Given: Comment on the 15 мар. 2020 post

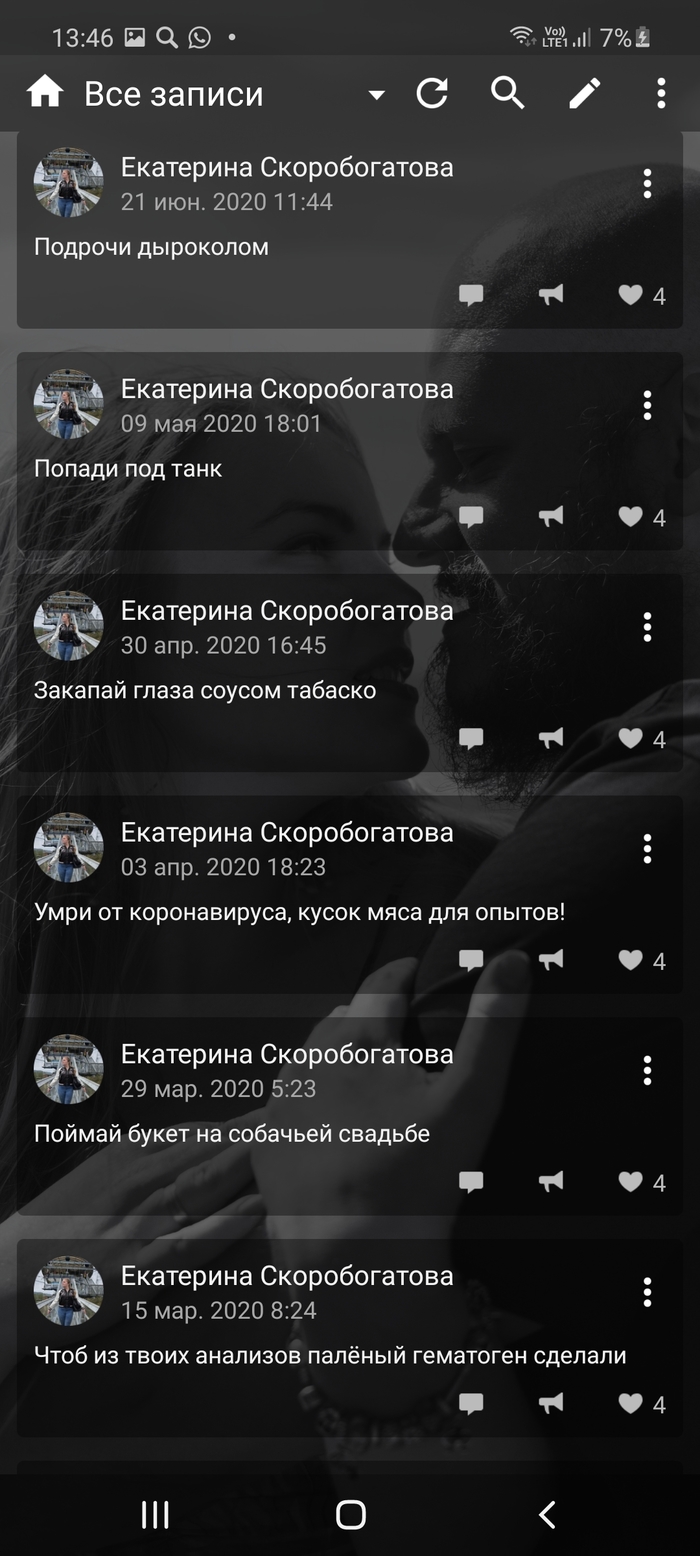Looking at the screenshot, I should click(x=471, y=1405).
